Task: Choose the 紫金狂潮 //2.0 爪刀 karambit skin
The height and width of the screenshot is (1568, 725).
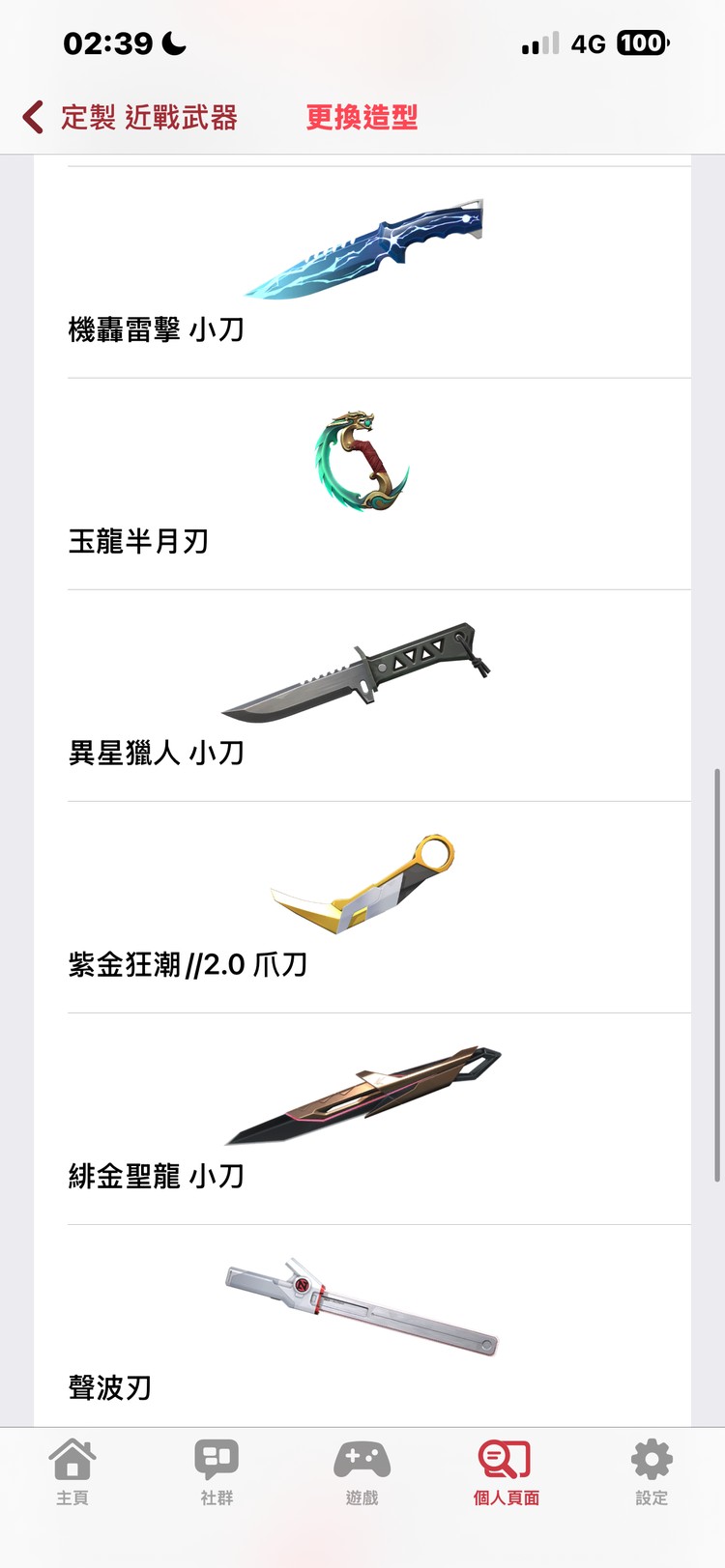Action: (x=362, y=881)
